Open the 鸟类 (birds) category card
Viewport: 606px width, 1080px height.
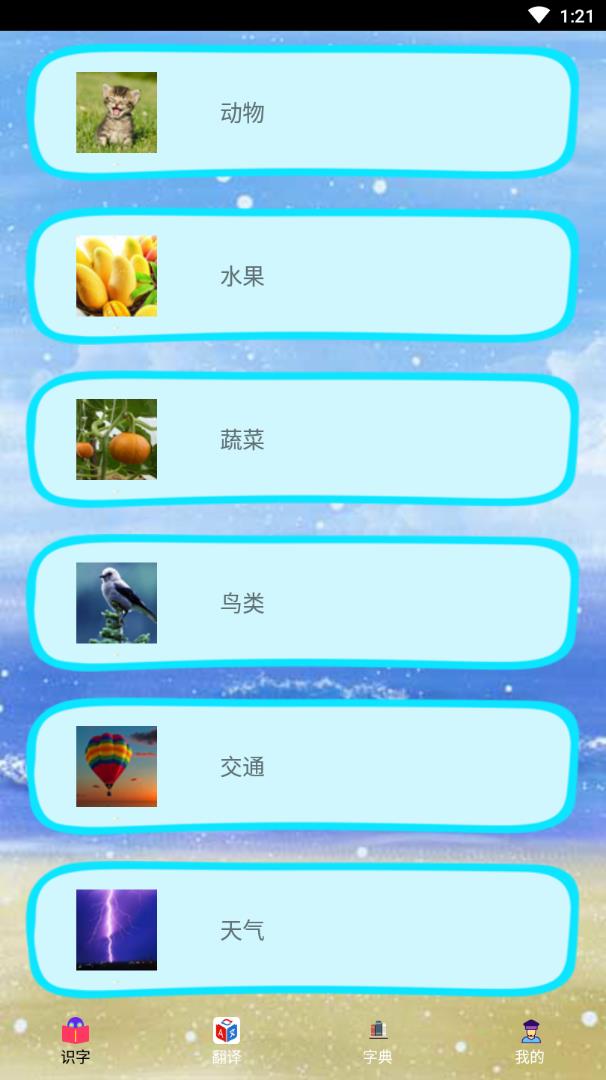[302, 603]
